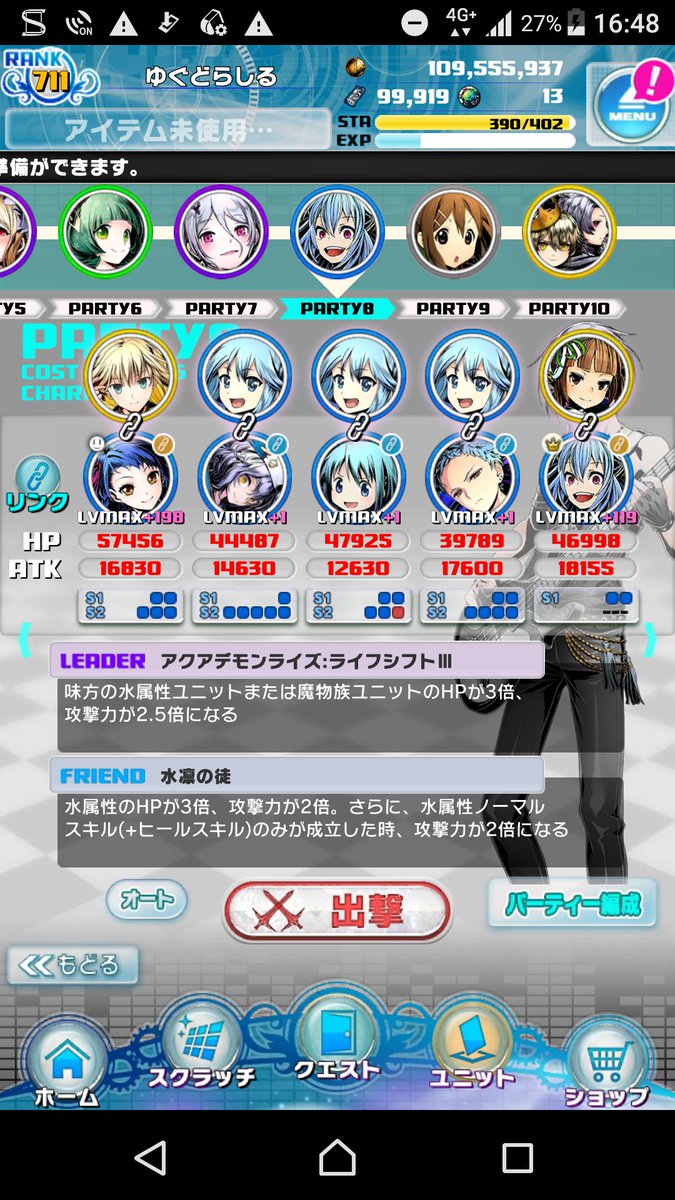
Task: Switch to the PARTY10 tab
Action: click(x=568, y=309)
